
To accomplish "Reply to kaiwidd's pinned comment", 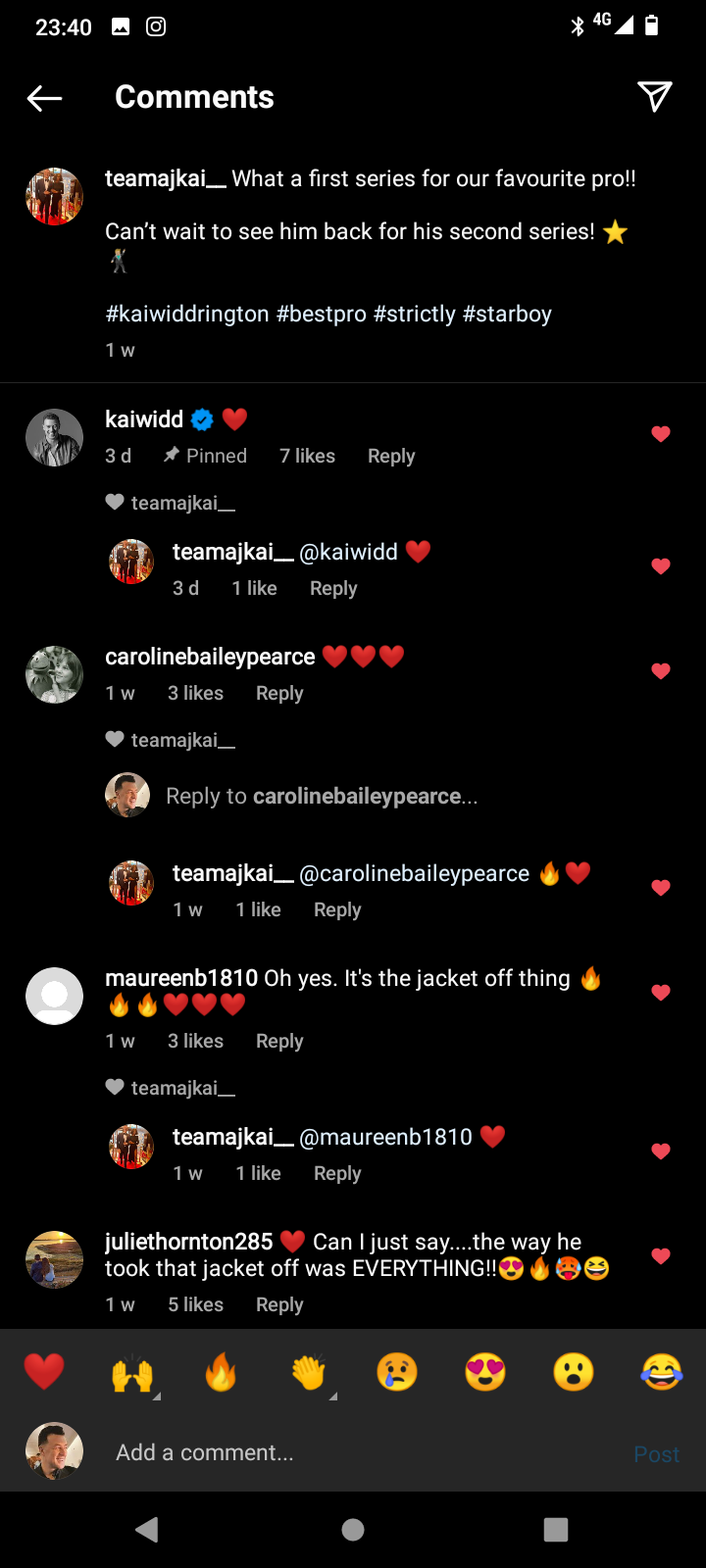I will [390, 456].
